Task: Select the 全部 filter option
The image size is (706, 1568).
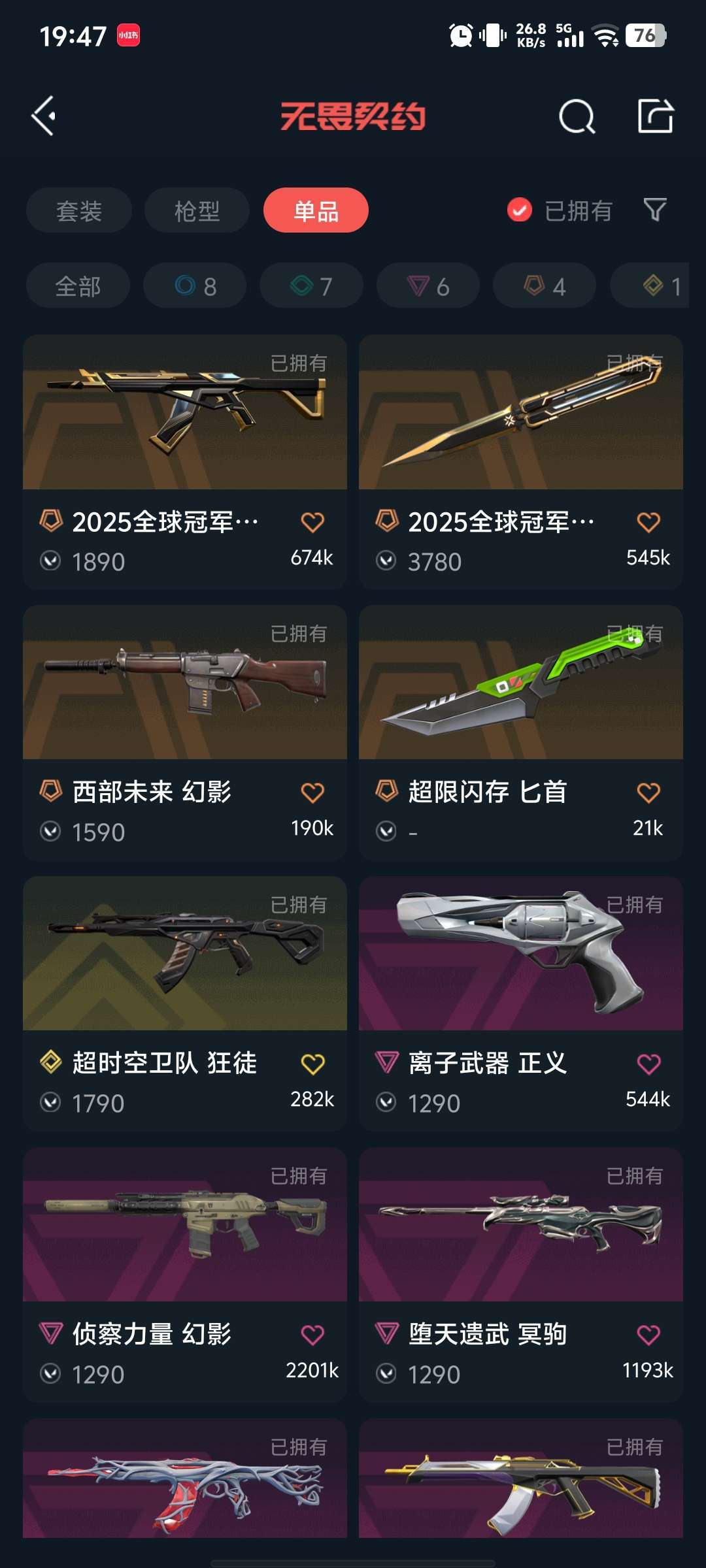Action: coord(78,286)
